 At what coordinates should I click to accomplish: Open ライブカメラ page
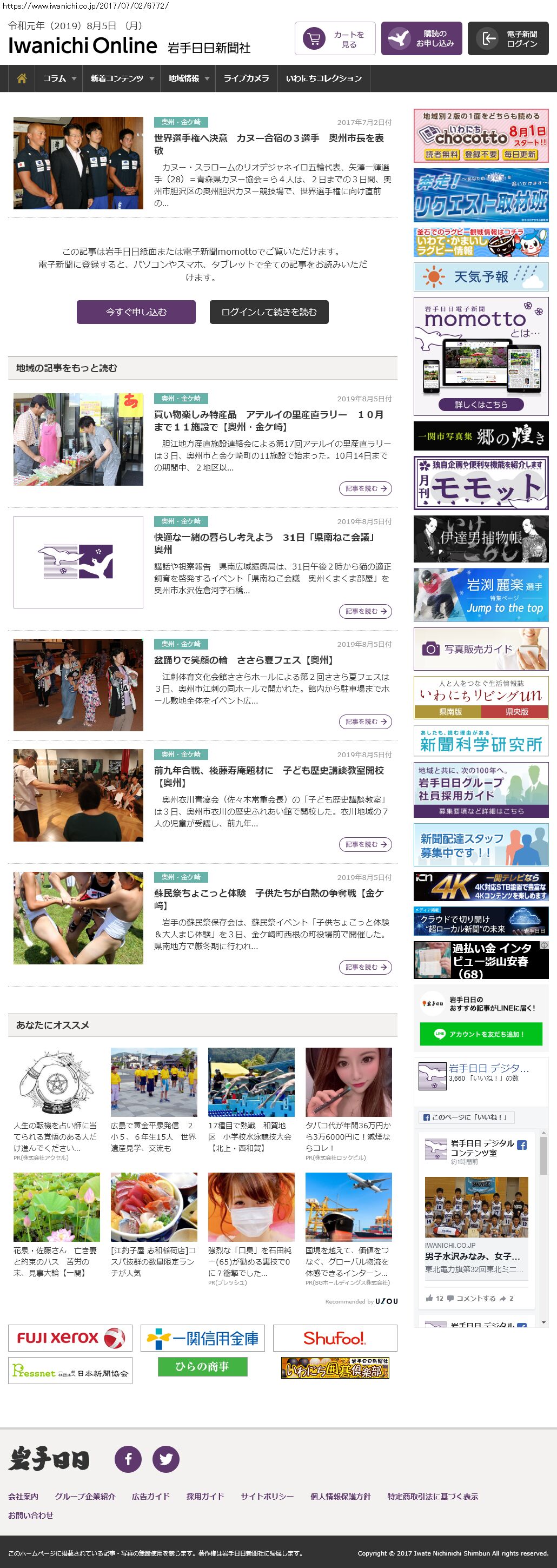click(246, 78)
